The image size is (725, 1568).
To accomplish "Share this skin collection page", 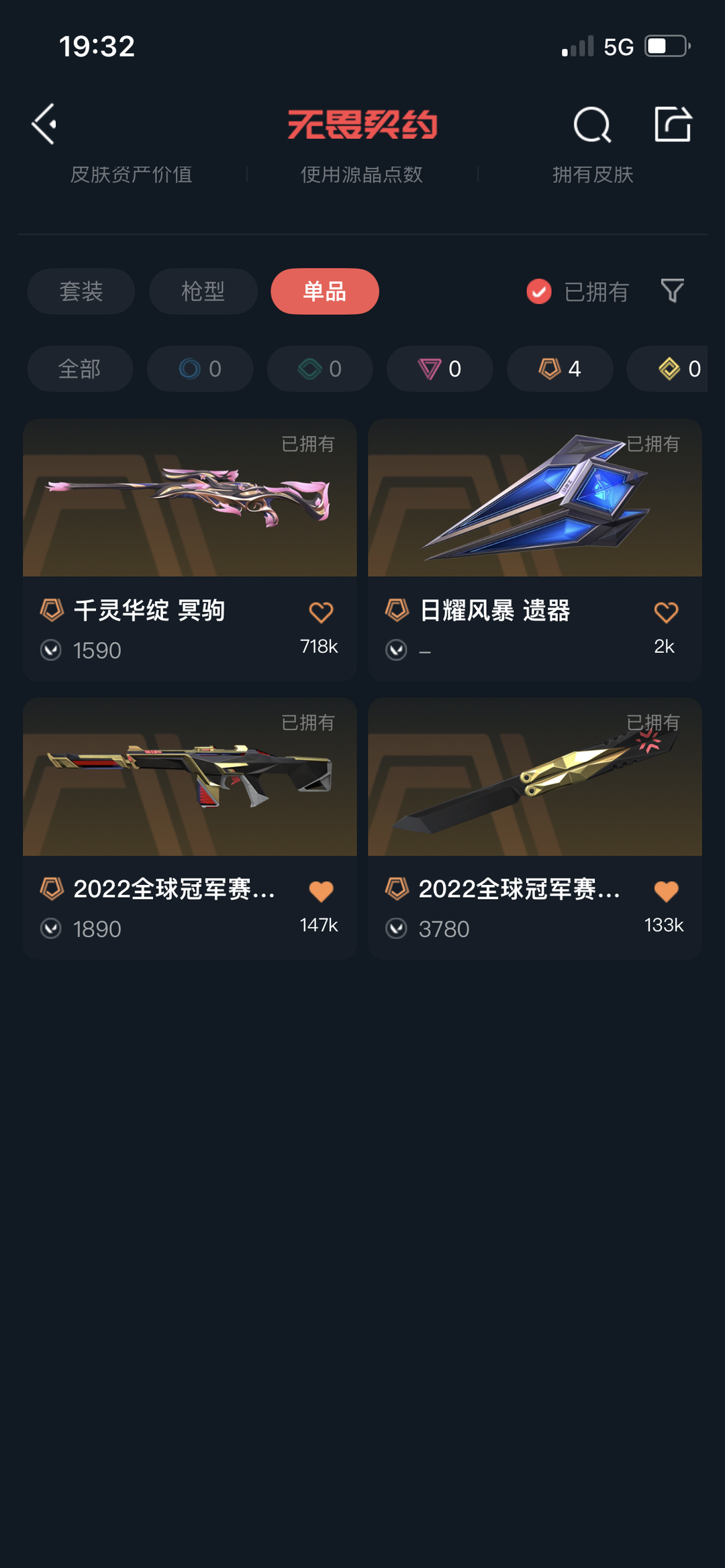I will [673, 124].
